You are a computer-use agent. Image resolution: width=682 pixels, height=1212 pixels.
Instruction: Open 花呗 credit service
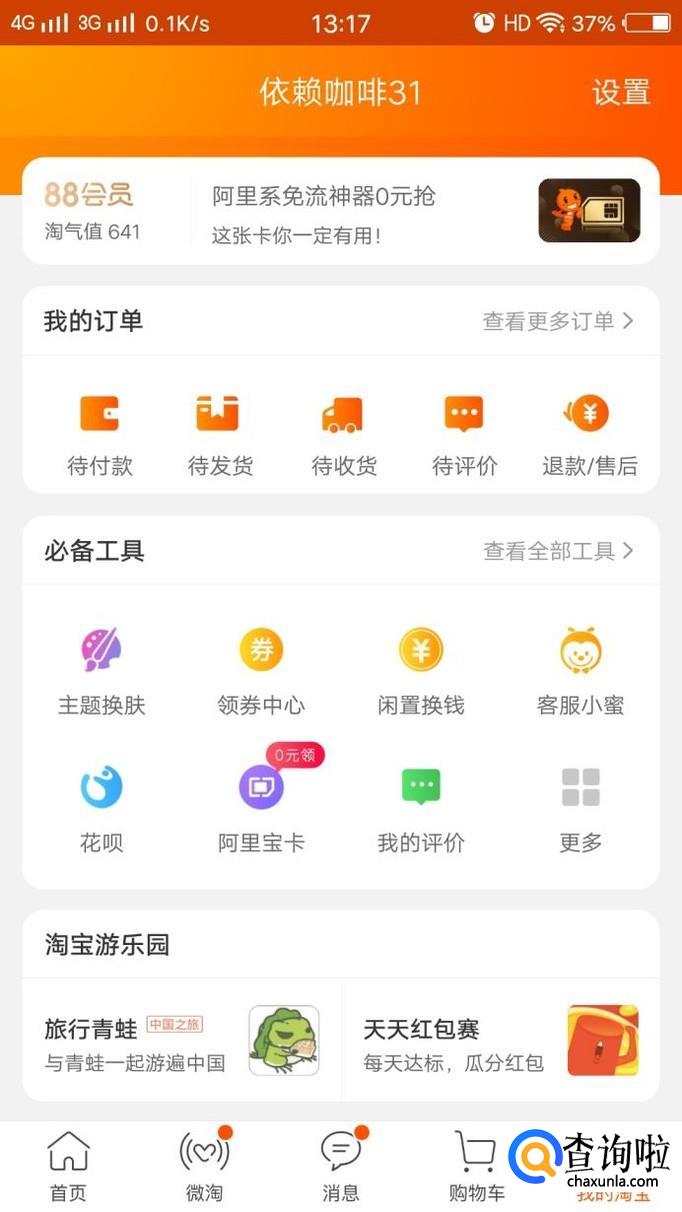(101, 807)
